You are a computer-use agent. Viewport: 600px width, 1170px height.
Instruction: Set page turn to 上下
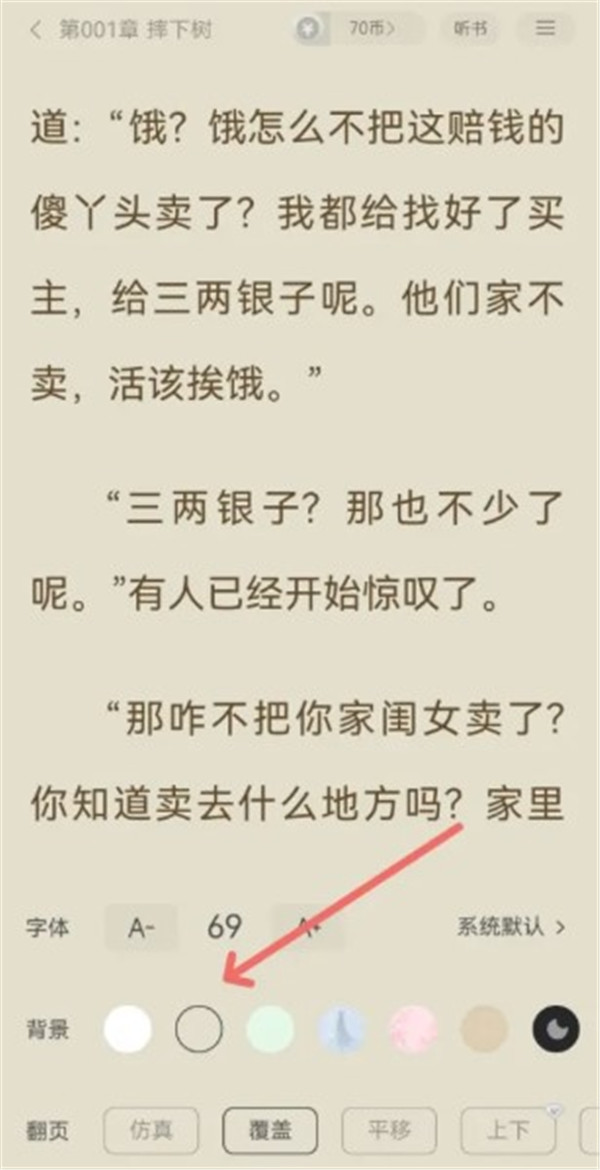(508, 1131)
